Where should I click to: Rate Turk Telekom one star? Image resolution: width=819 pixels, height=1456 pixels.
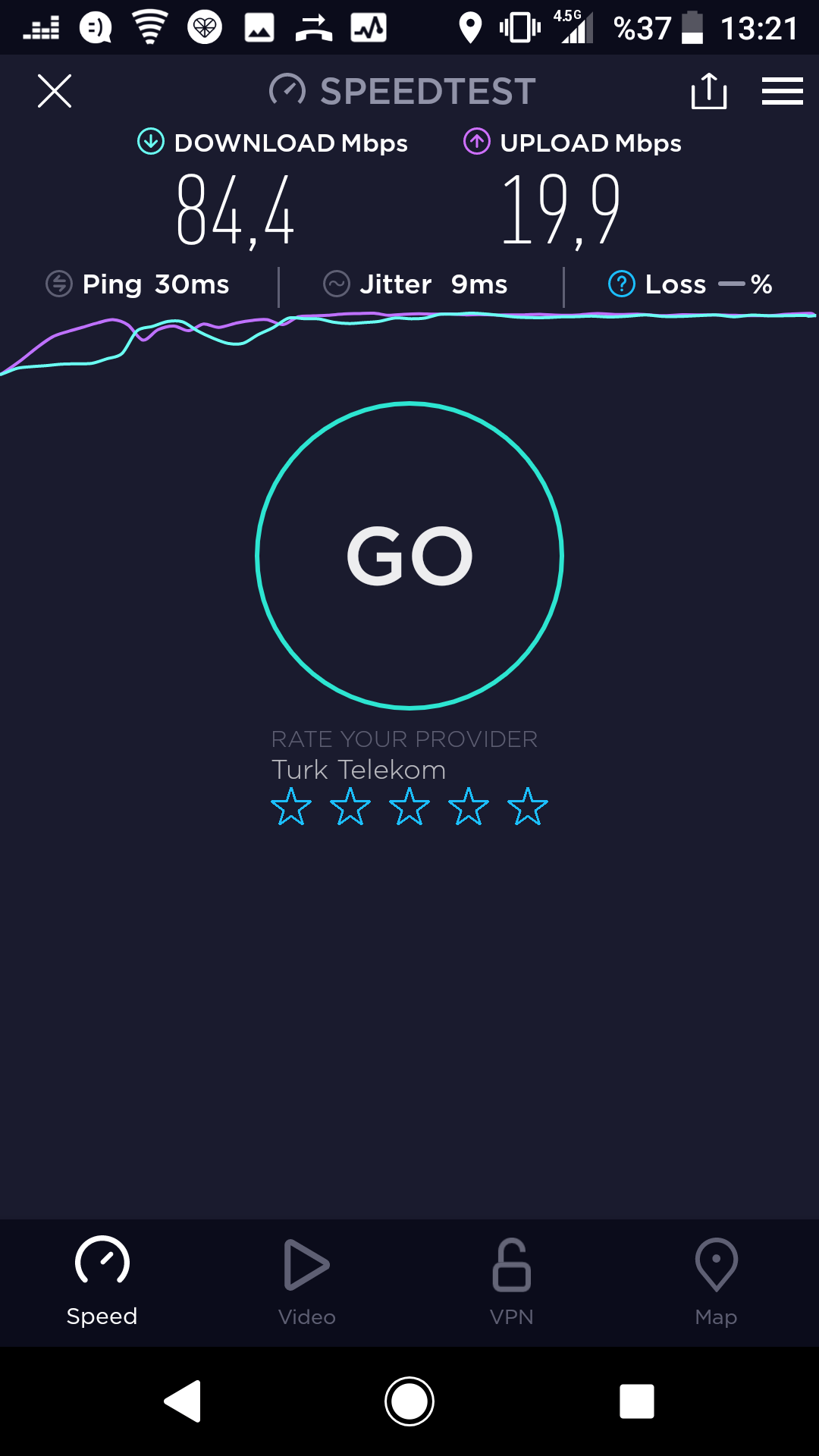291,806
